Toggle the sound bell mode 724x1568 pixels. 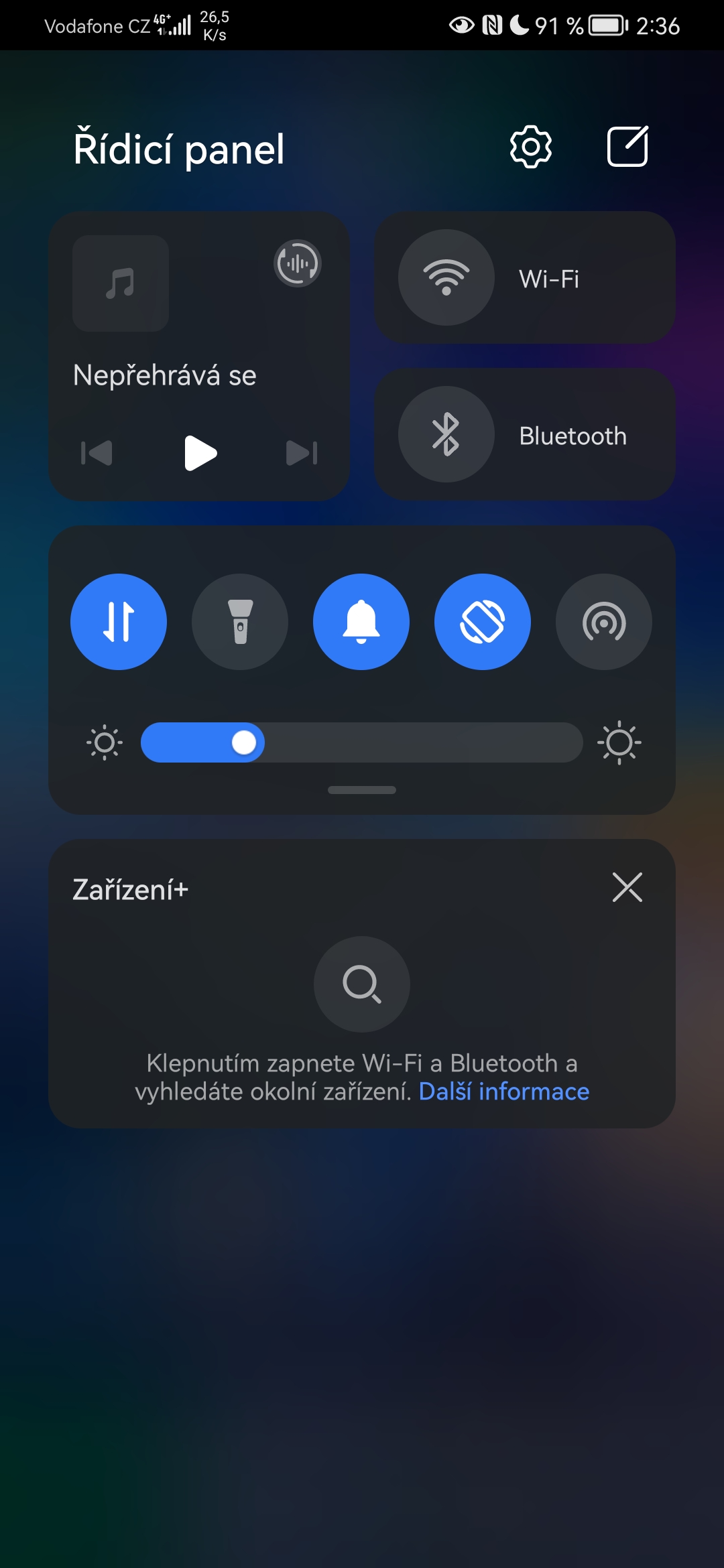(361, 622)
